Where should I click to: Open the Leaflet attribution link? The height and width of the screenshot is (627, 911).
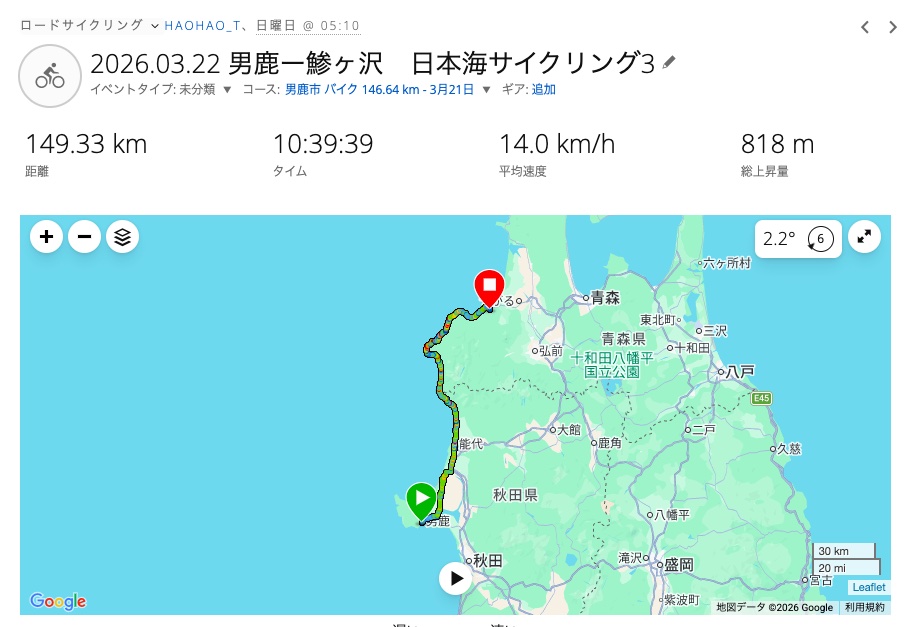[x=868, y=588]
